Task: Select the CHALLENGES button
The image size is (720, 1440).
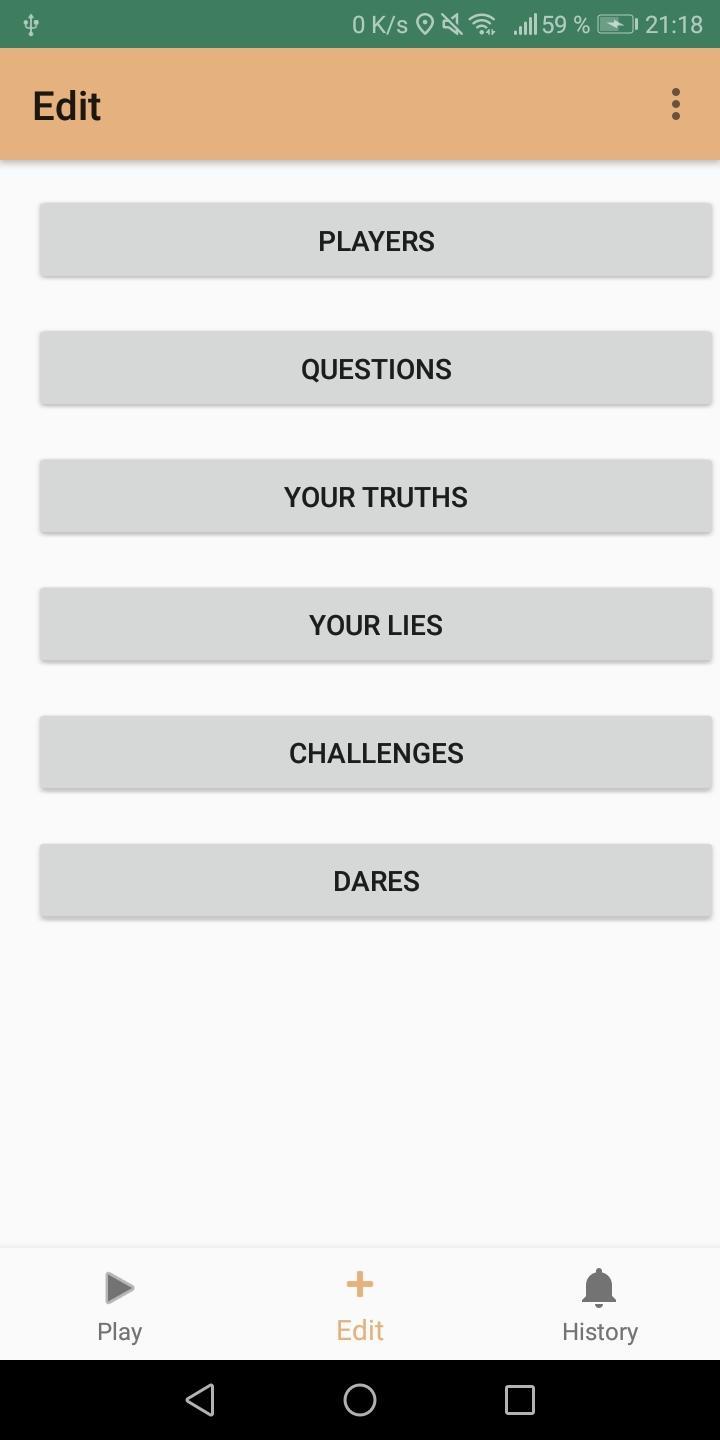Action: pos(376,753)
